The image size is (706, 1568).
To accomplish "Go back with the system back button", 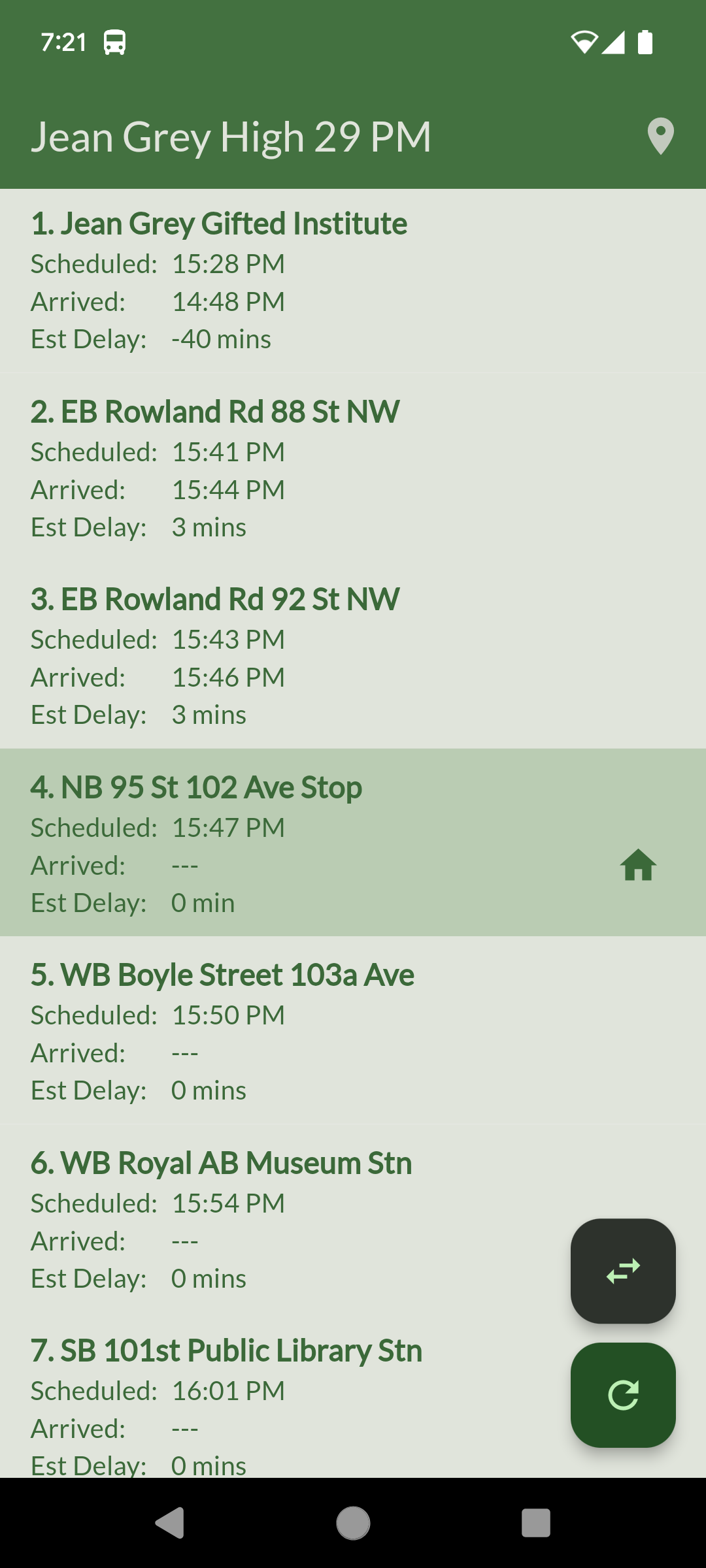I will click(x=170, y=1523).
